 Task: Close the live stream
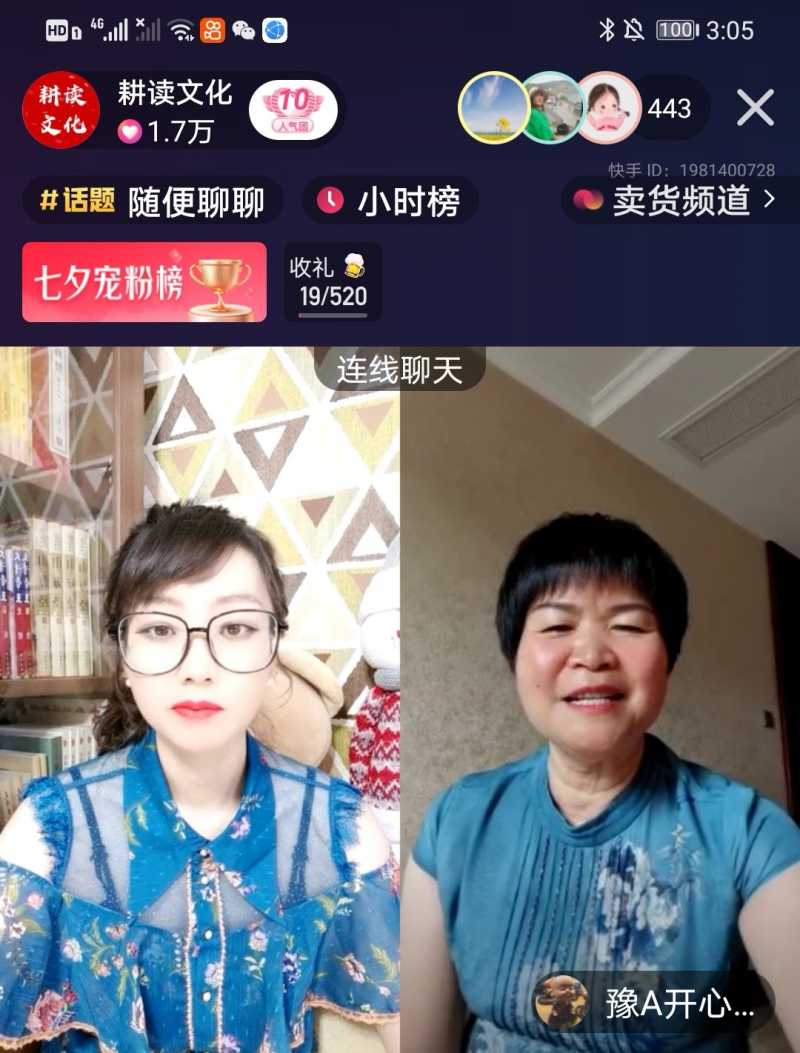click(x=755, y=108)
